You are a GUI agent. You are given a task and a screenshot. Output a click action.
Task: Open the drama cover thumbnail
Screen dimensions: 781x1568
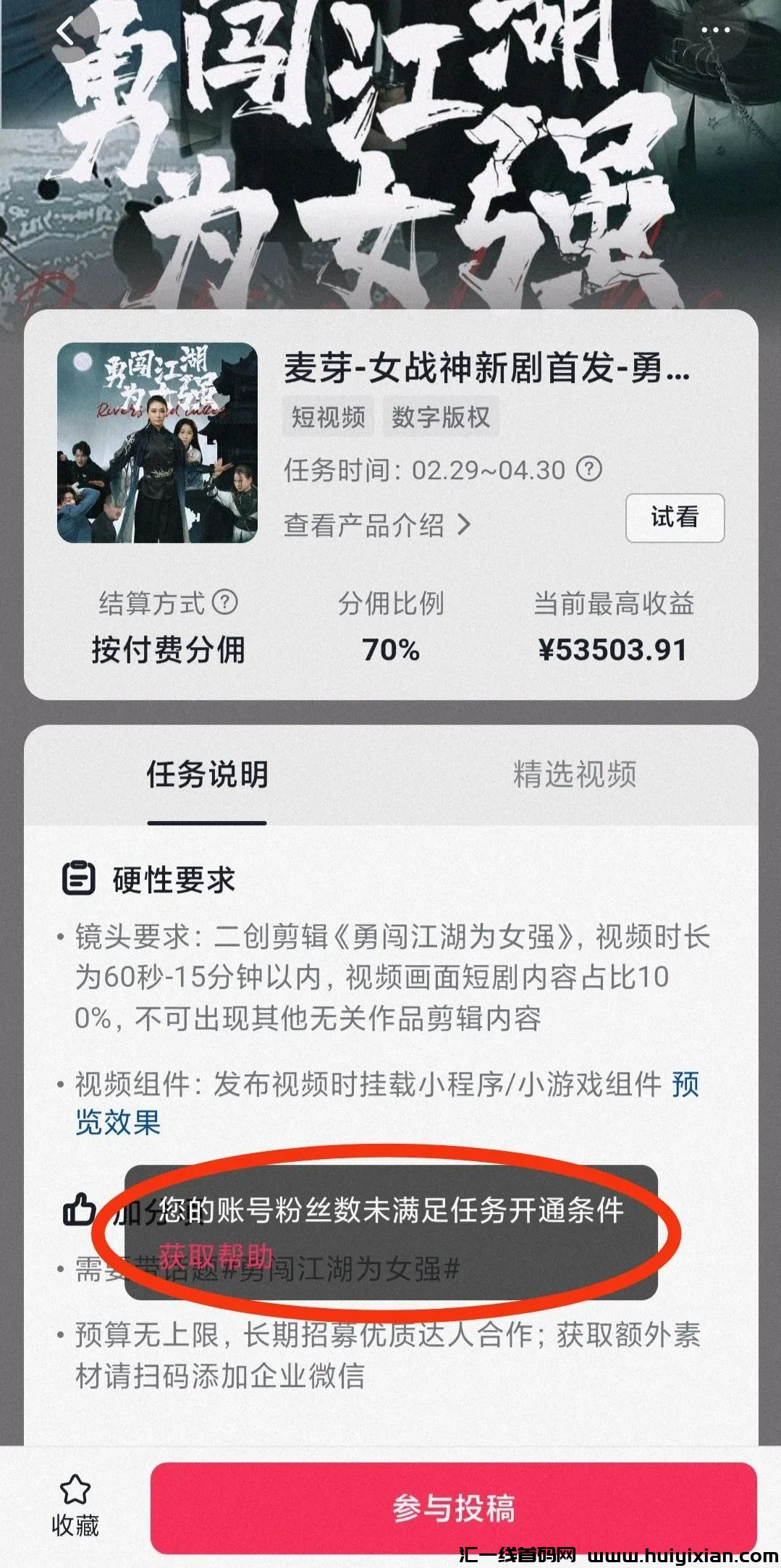tap(157, 442)
